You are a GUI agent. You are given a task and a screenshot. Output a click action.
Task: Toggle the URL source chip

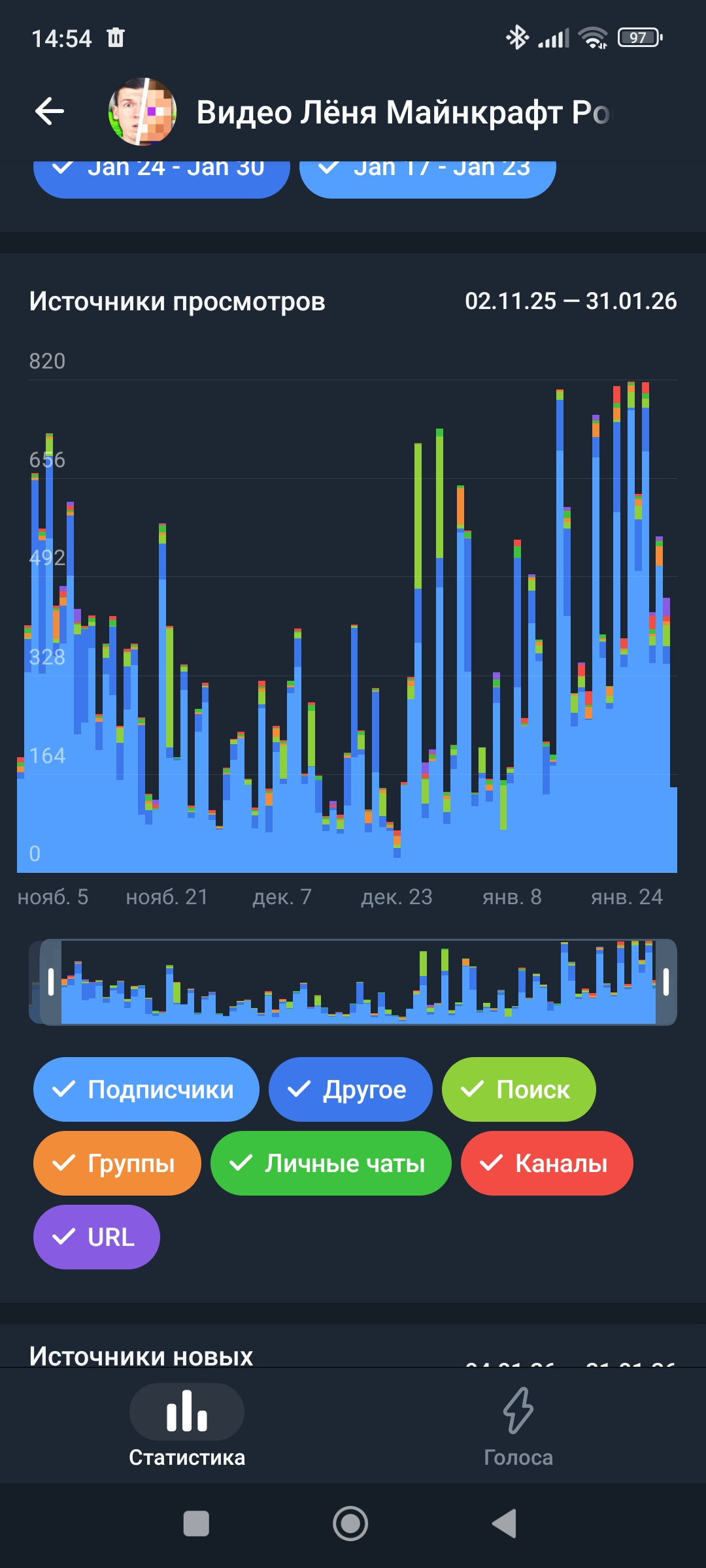click(97, 1237)
